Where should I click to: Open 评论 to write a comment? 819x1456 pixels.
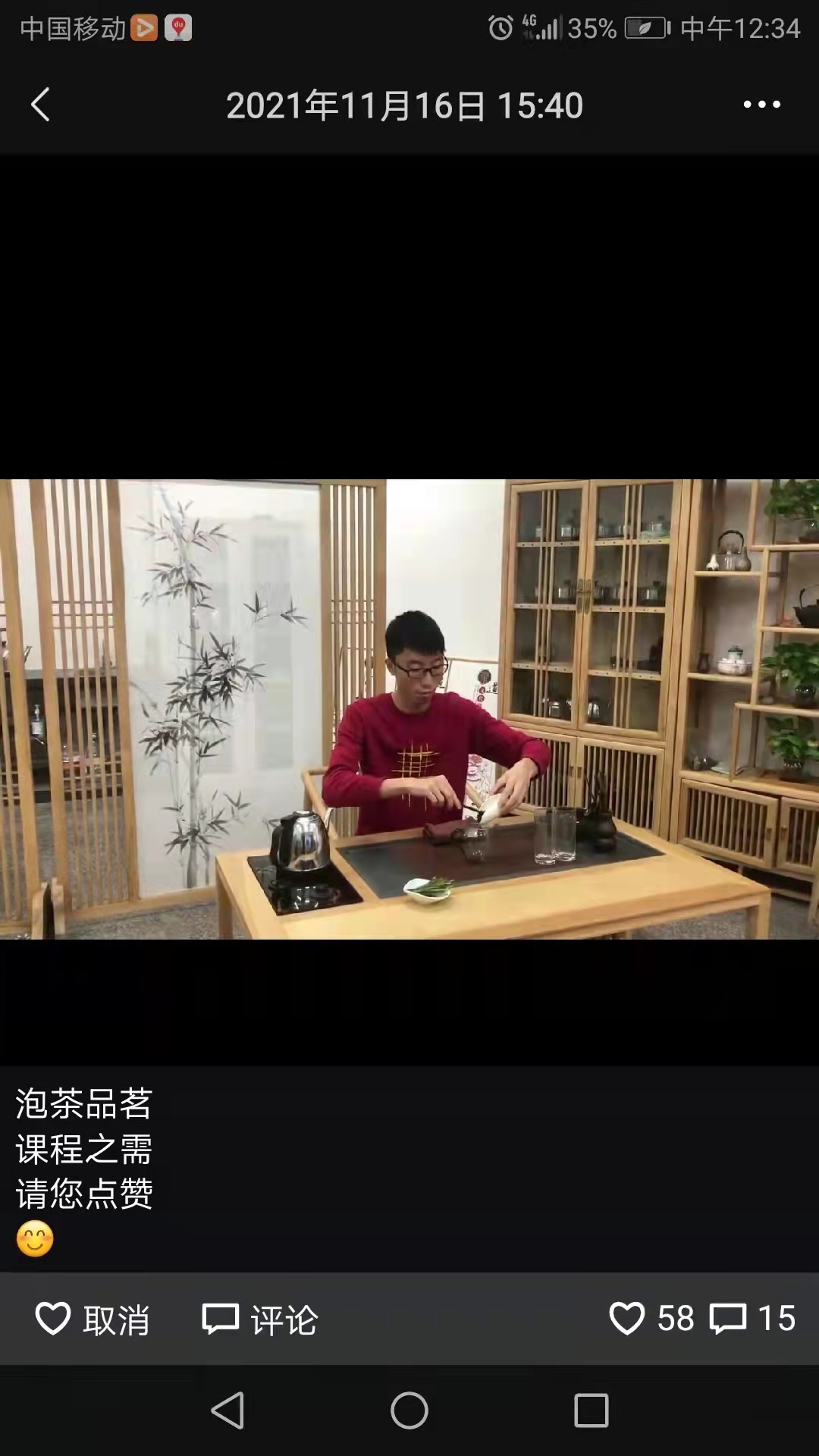pyautogui.click(x=260, y=1319)
